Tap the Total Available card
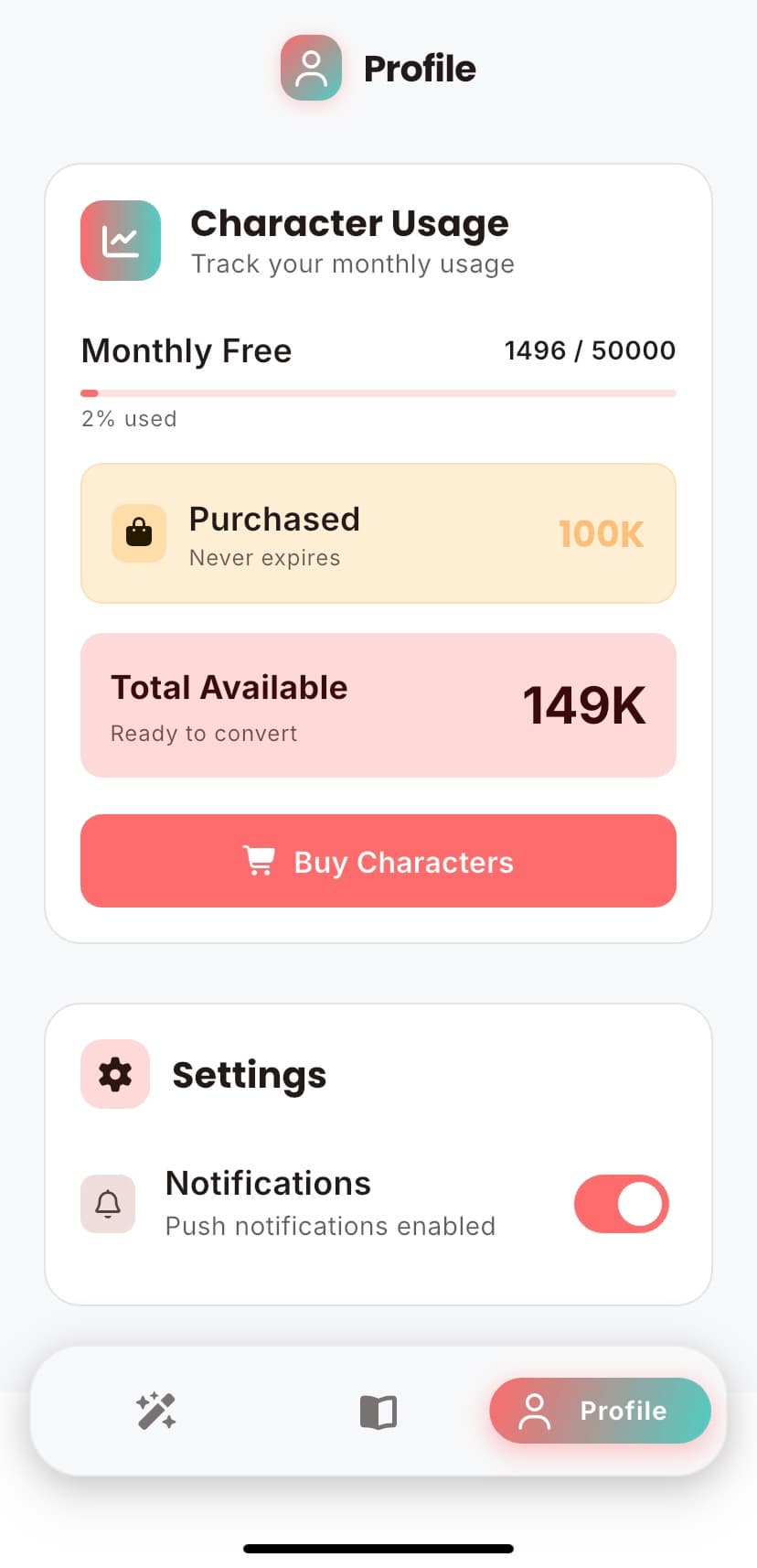 click(x=378, y=704)
